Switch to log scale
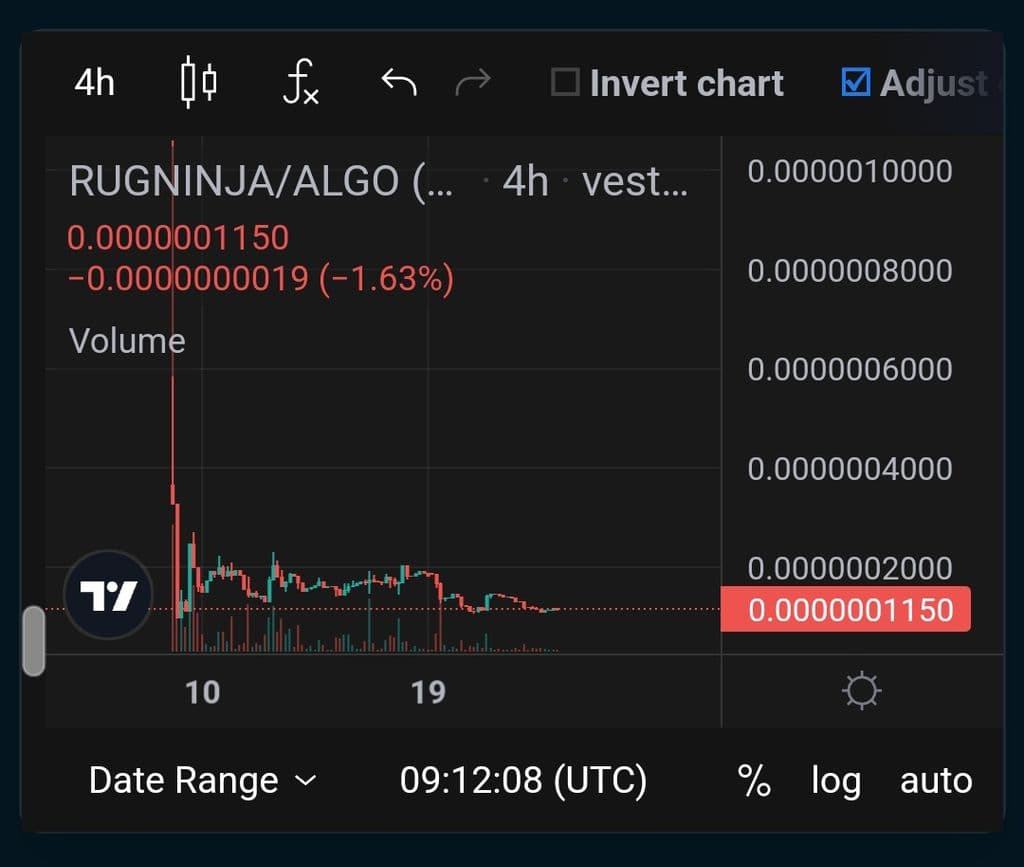This screenshot has width=1024, height=867. click(835, 780)
